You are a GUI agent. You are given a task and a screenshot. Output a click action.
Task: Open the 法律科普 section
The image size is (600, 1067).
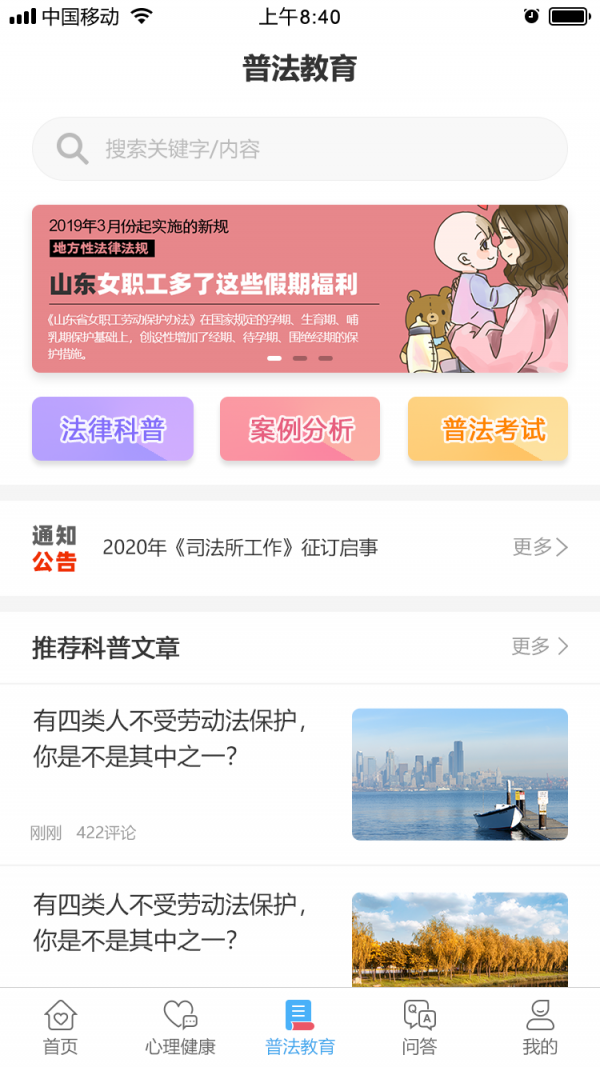pyautogui.click(x=112, y=429)
